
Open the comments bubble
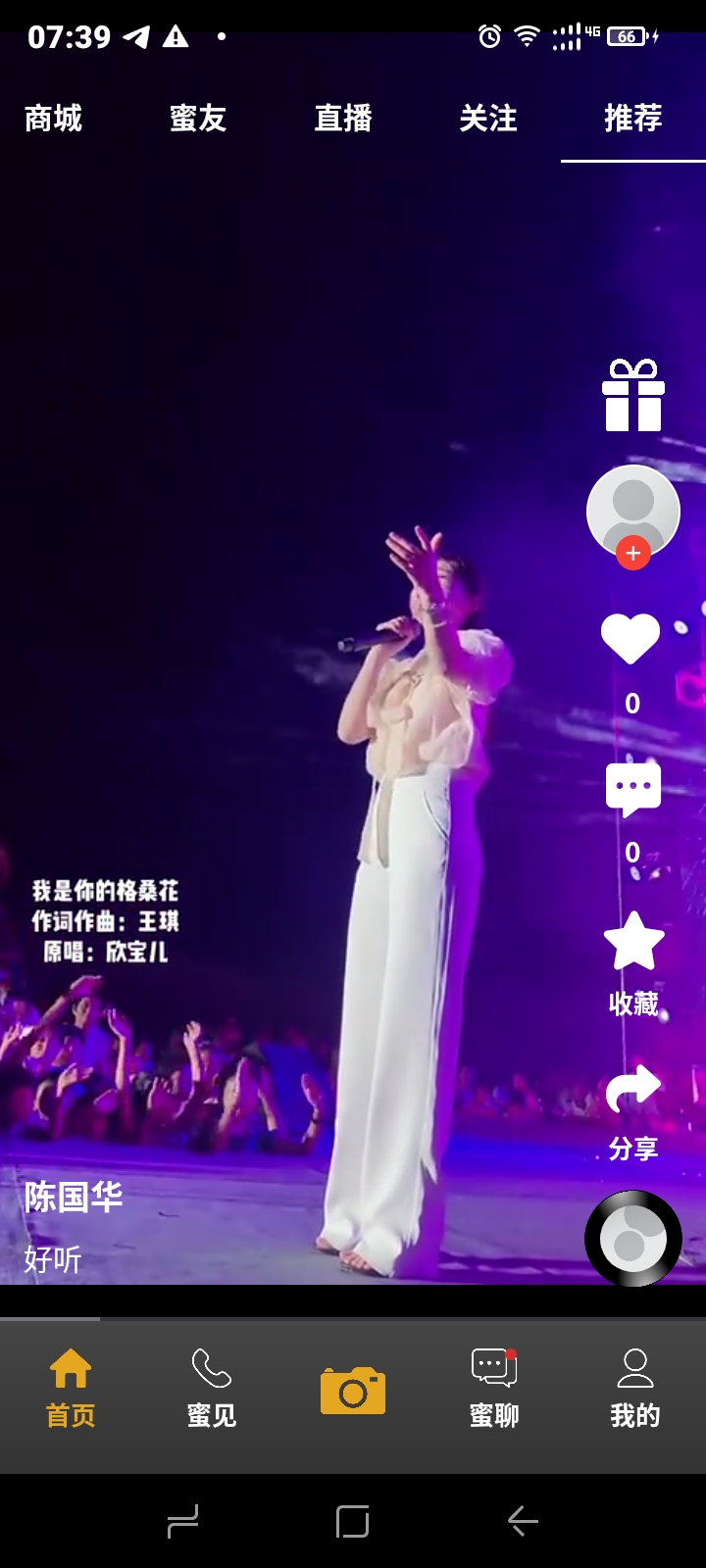632,789
